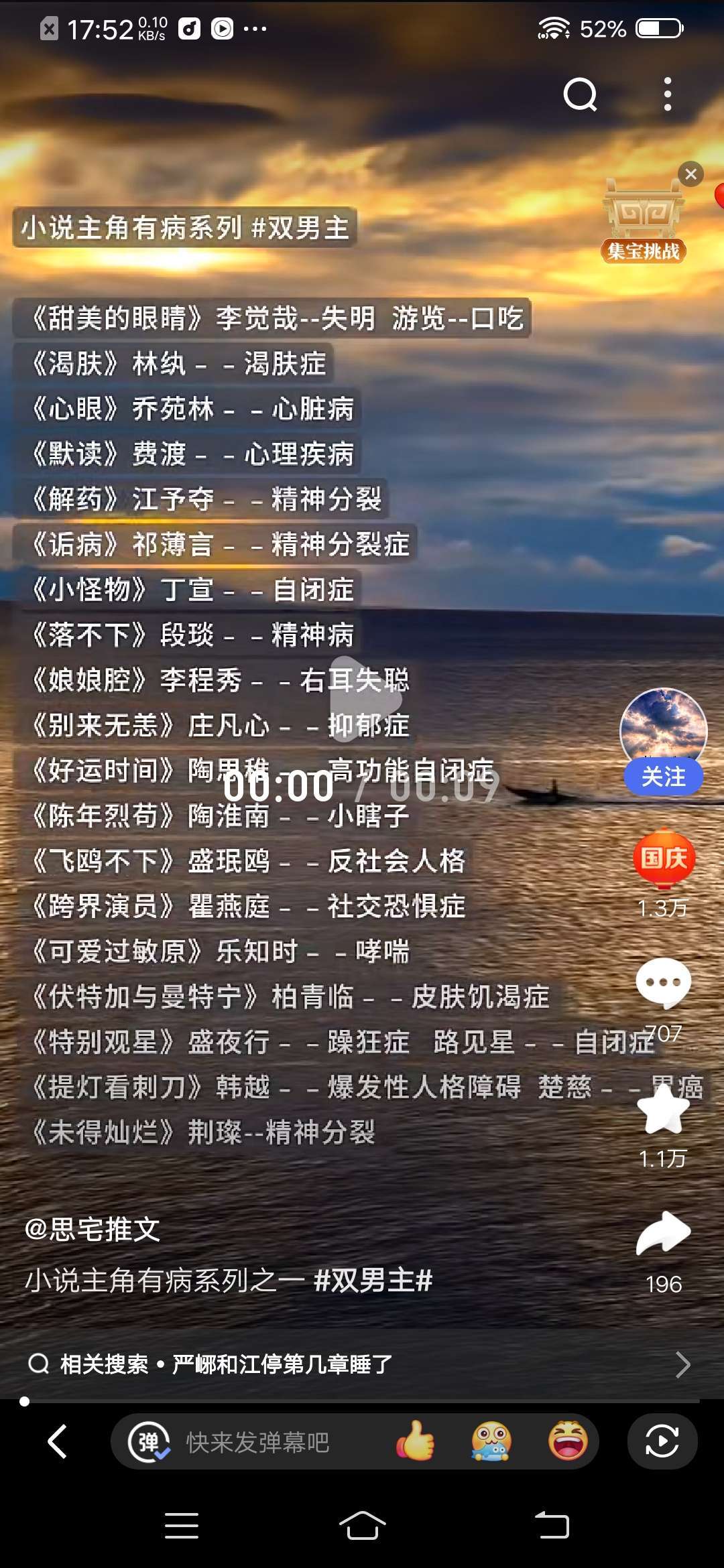Image resolution: width=724 pixels, height=1568 pixels.
Task: Open the #双男主# hashtag
Action: pos(373,1281)
